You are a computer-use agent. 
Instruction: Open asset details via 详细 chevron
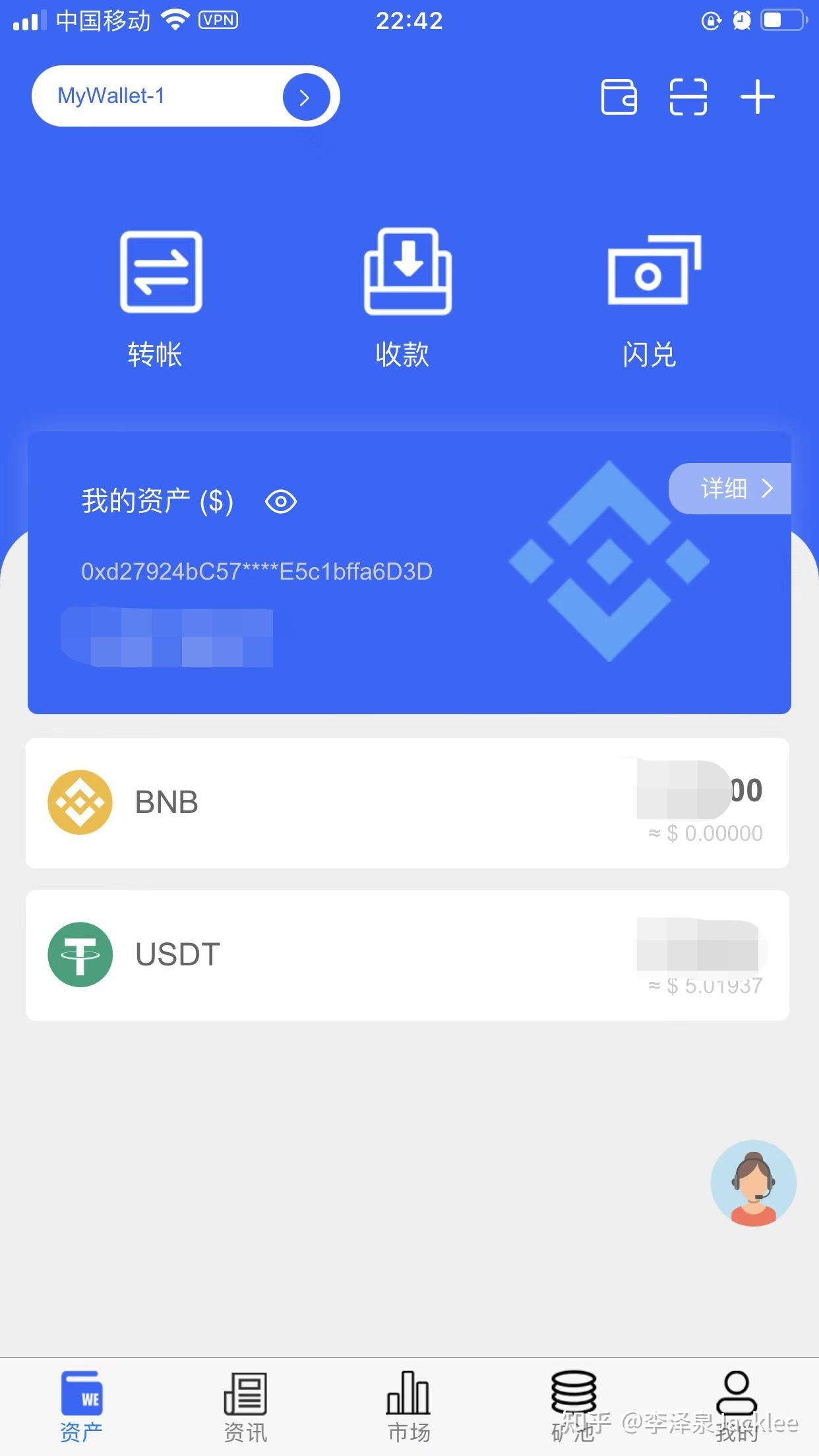pos(731,488)
